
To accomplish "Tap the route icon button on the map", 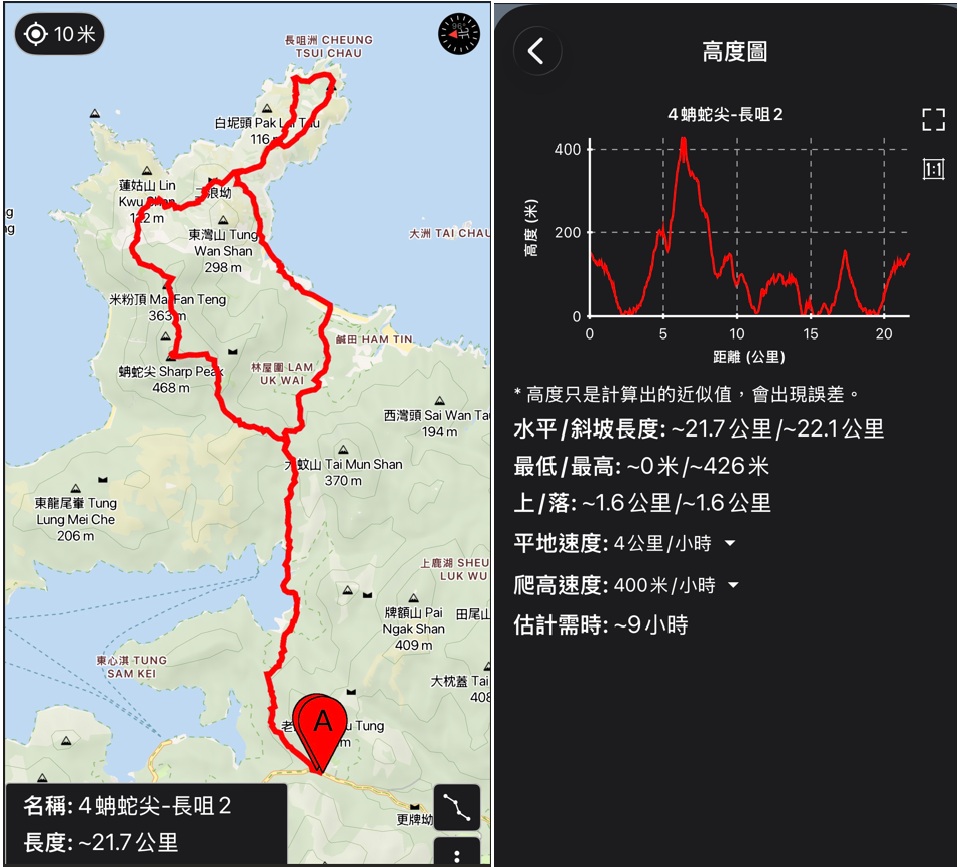I will (457, 807).
